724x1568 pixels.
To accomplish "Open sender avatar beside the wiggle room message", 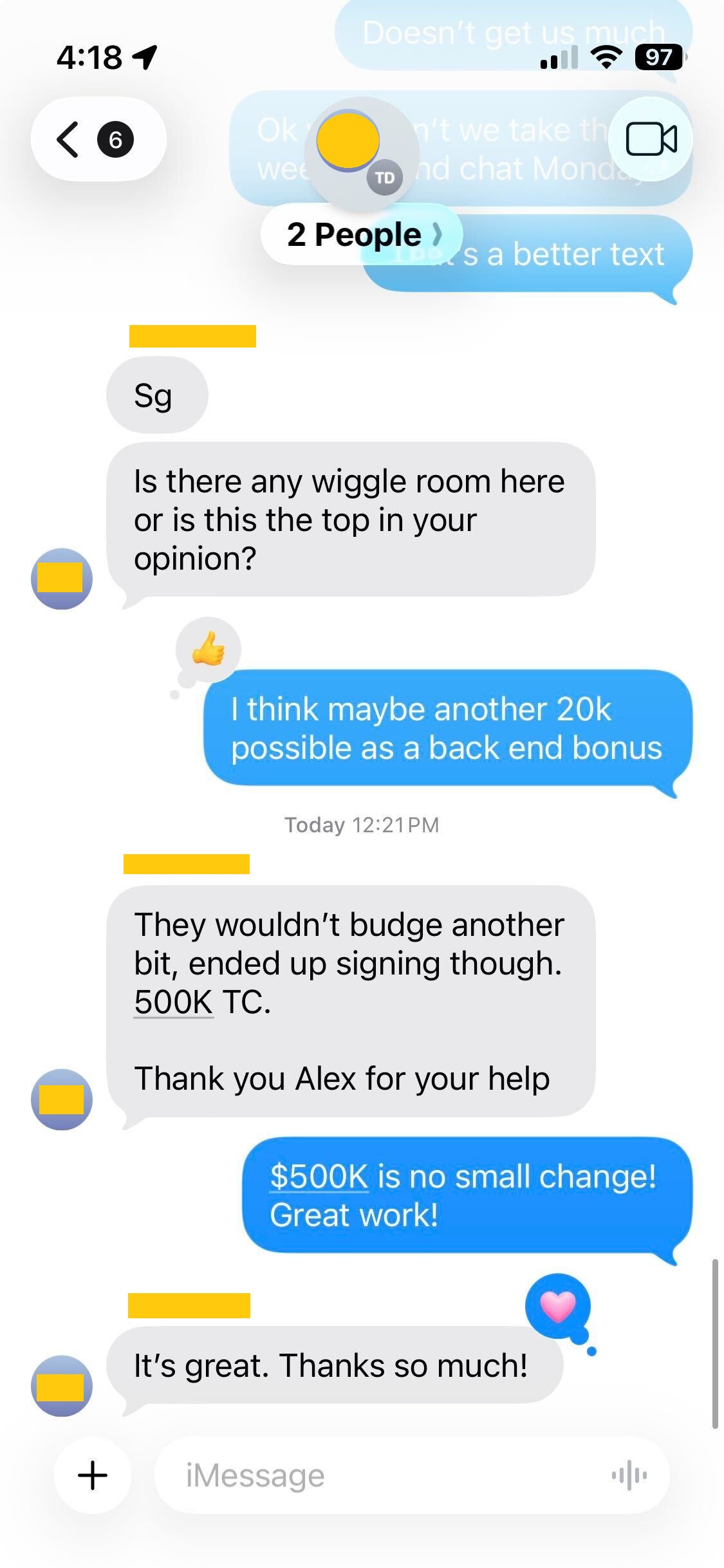I will click(x=62, y=578).
